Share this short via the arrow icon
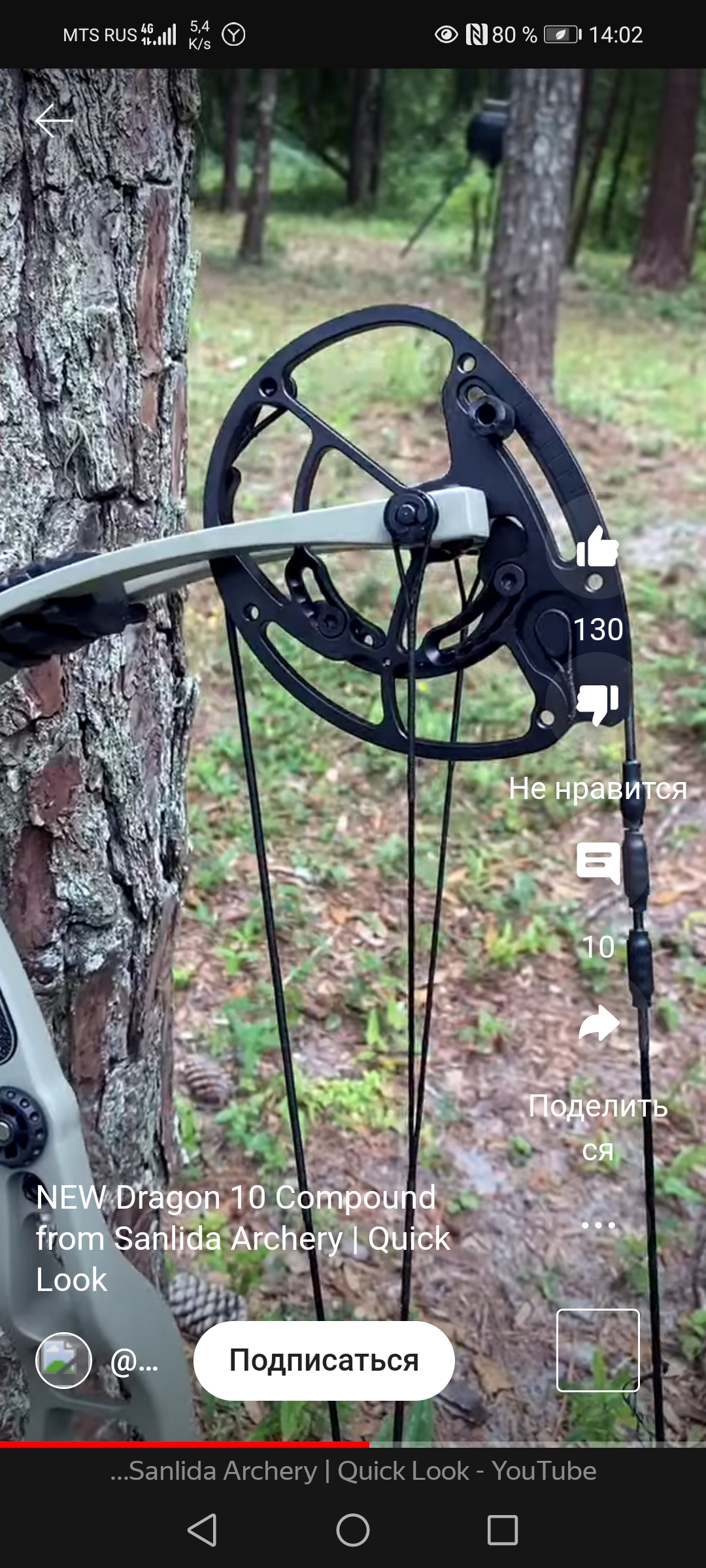This screenshot has width=706, height=1568. coord(599,1022)
